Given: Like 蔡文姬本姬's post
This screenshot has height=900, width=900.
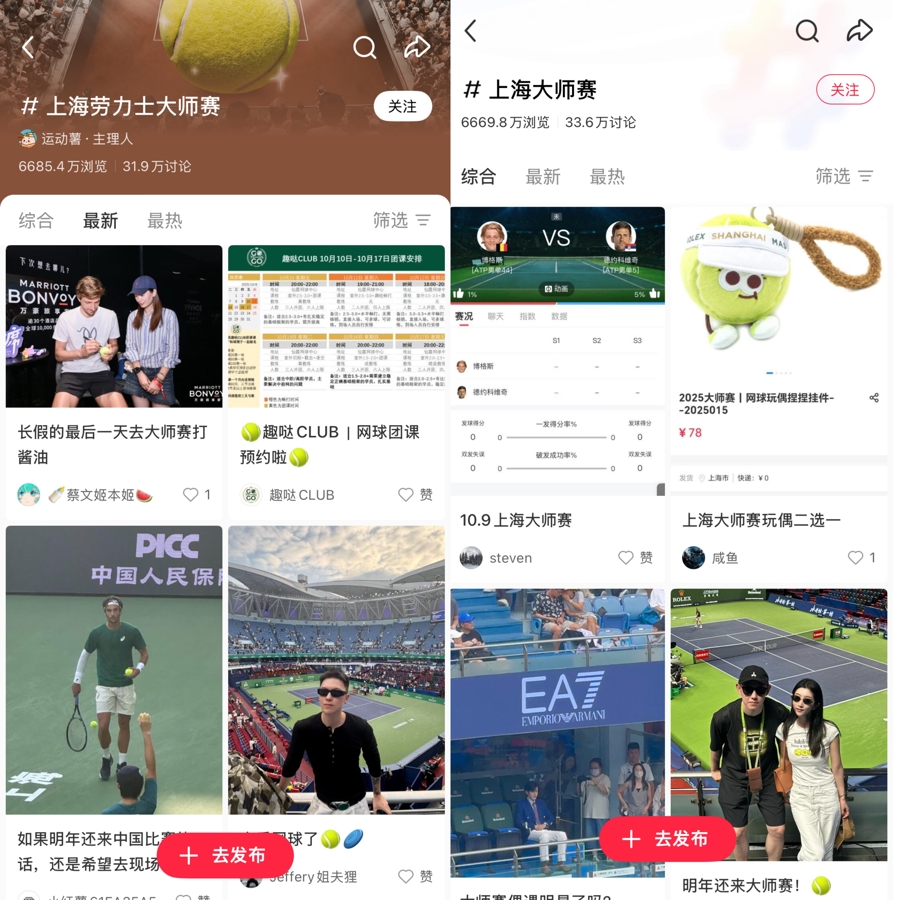Looking at the screenshot, I should point(191,495).
